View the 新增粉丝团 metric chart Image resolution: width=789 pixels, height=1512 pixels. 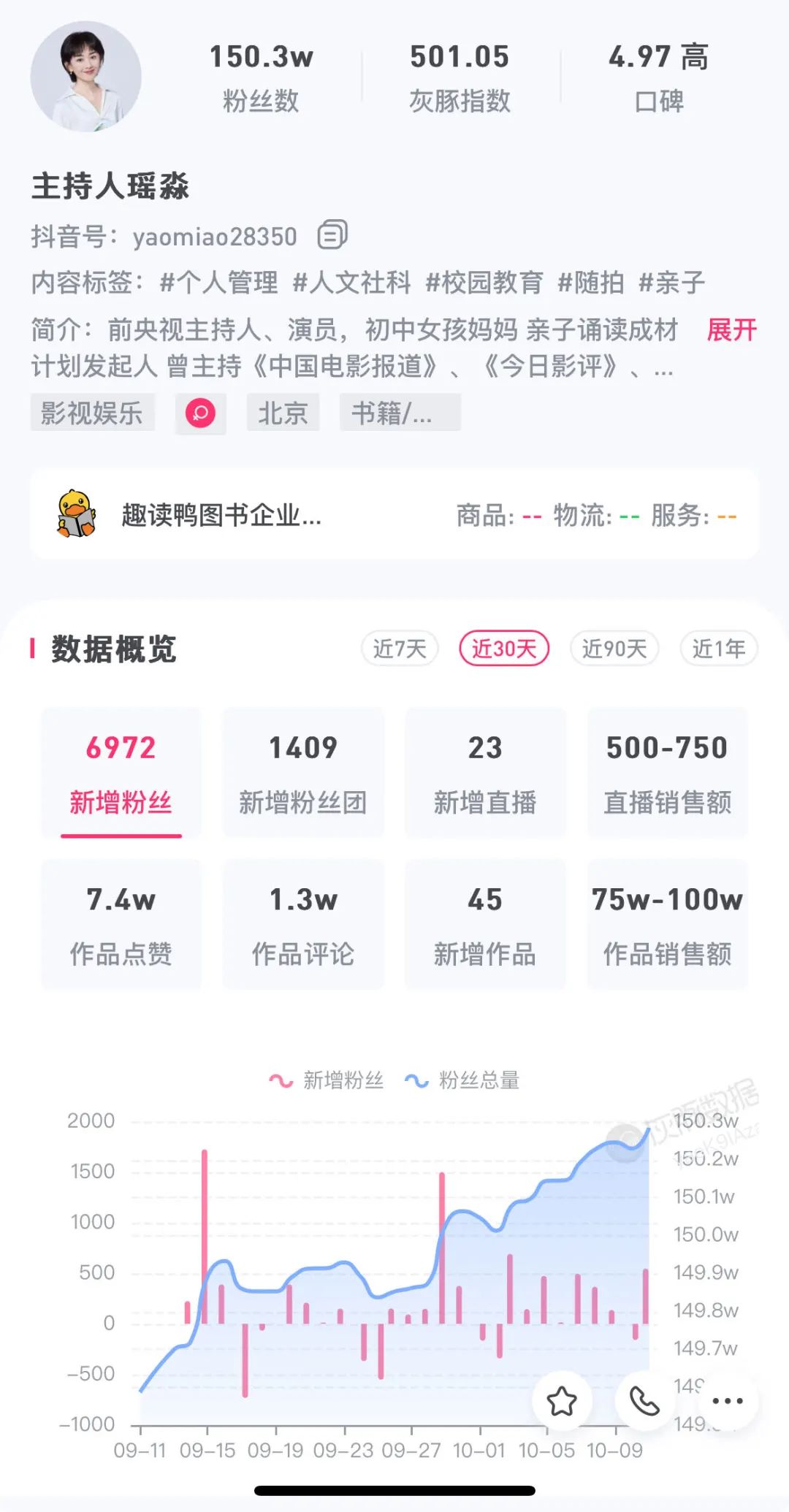[303, 773]
